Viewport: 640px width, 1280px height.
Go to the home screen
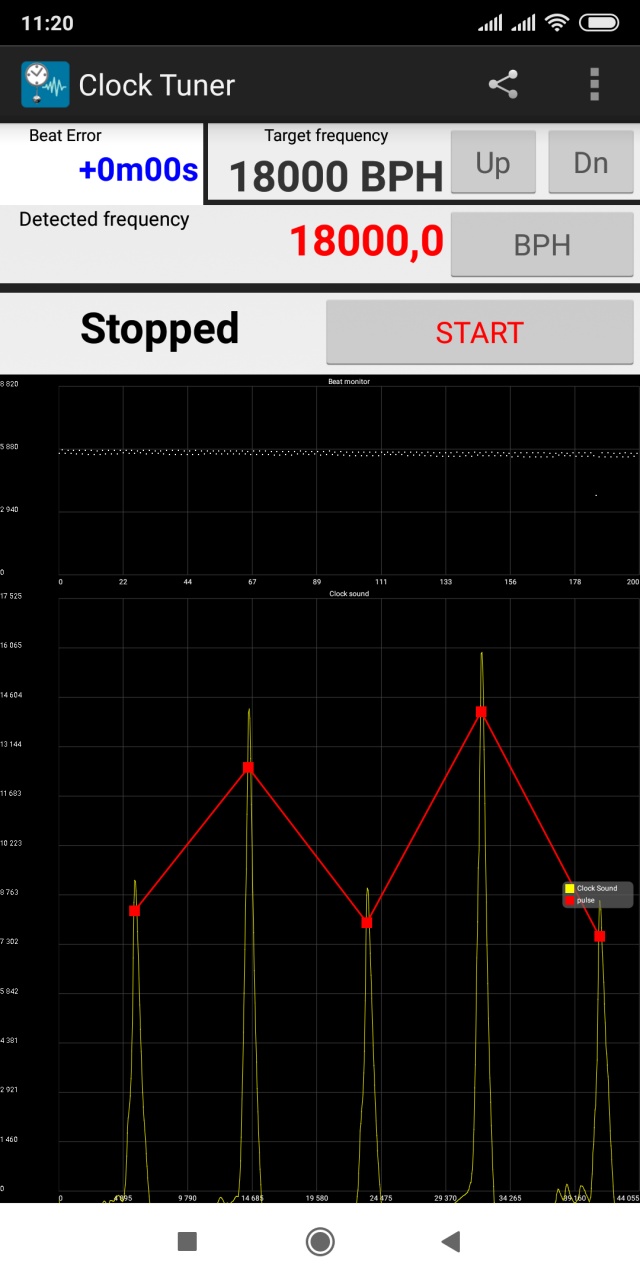click(x=320, y=1241)
